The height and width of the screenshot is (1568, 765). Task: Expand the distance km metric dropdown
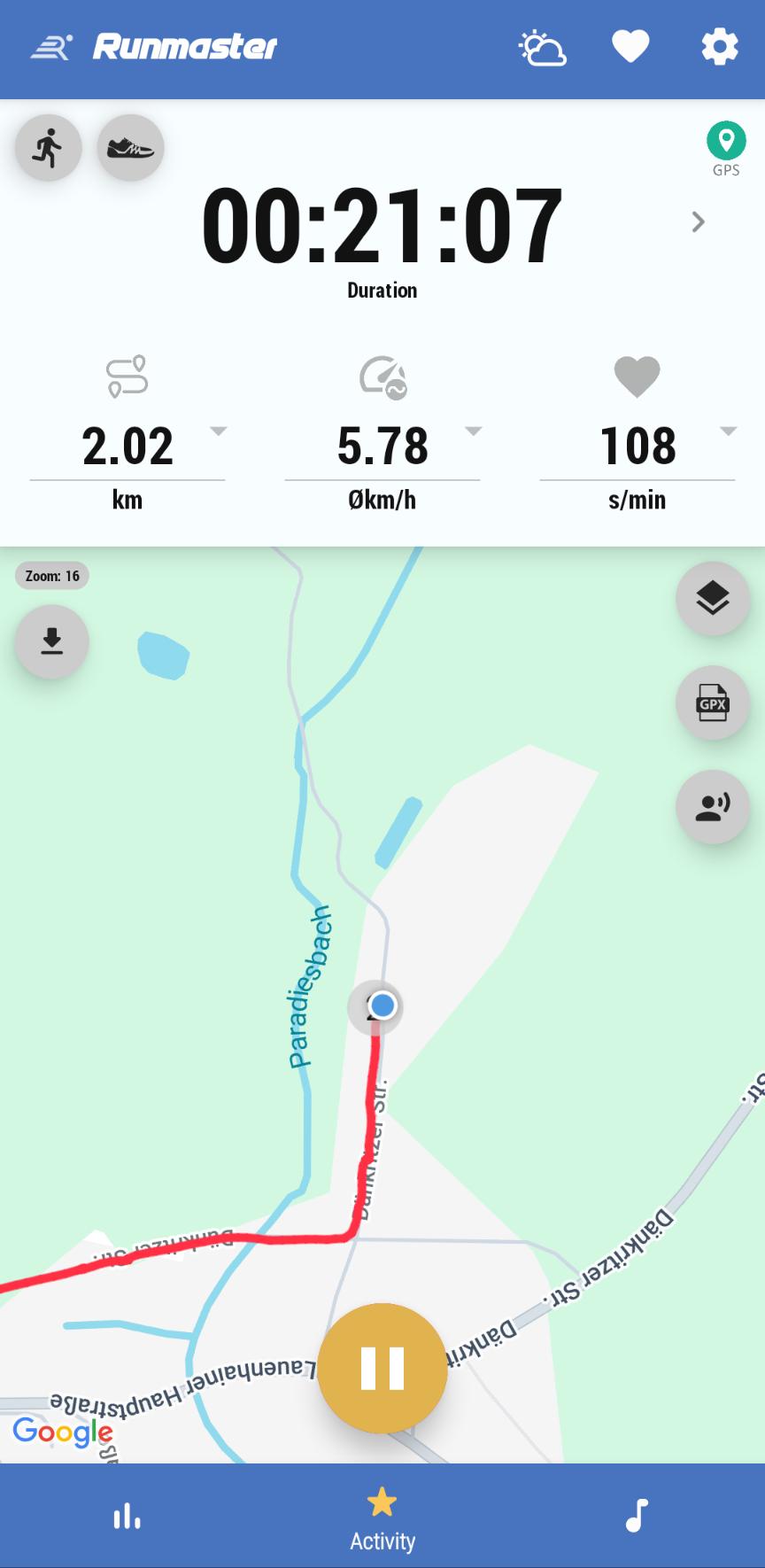click(218, 431)
